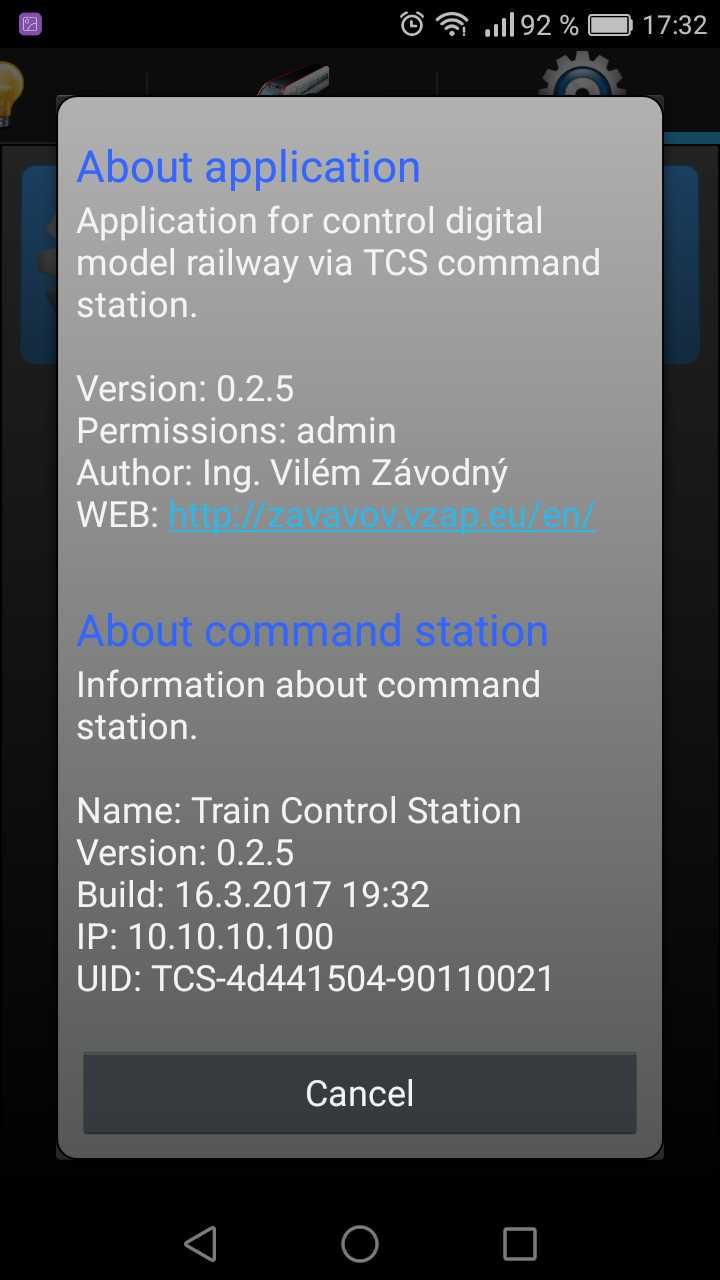Go to the home screen
The height and width of the screenshot is (1280, 720).
(x=360, y=1244)
